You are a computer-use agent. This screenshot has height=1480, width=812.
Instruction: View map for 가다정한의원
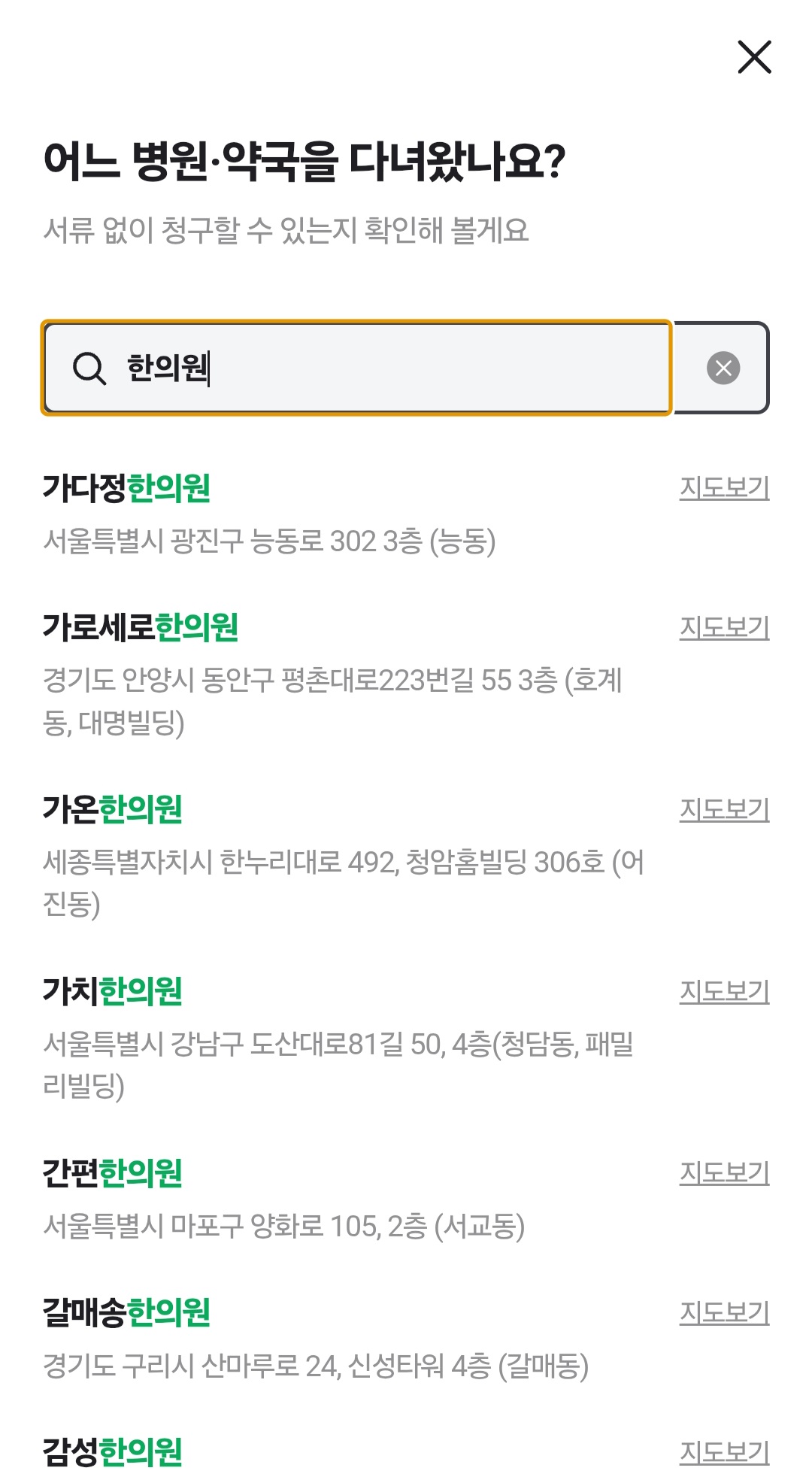pyautogui.click(x=724, y=488)
